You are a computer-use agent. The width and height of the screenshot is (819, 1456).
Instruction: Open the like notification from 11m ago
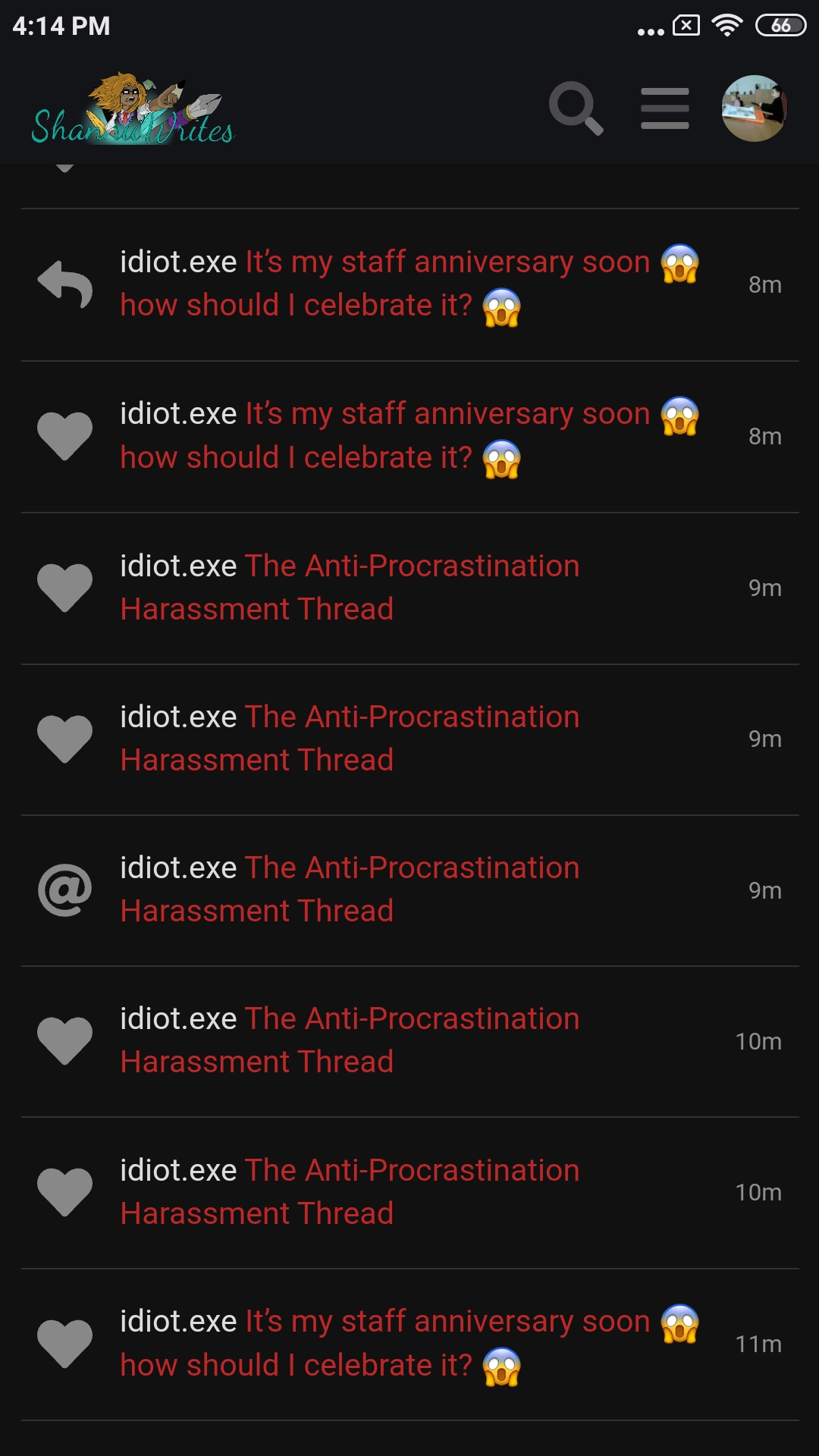(x=409, y=1345)
